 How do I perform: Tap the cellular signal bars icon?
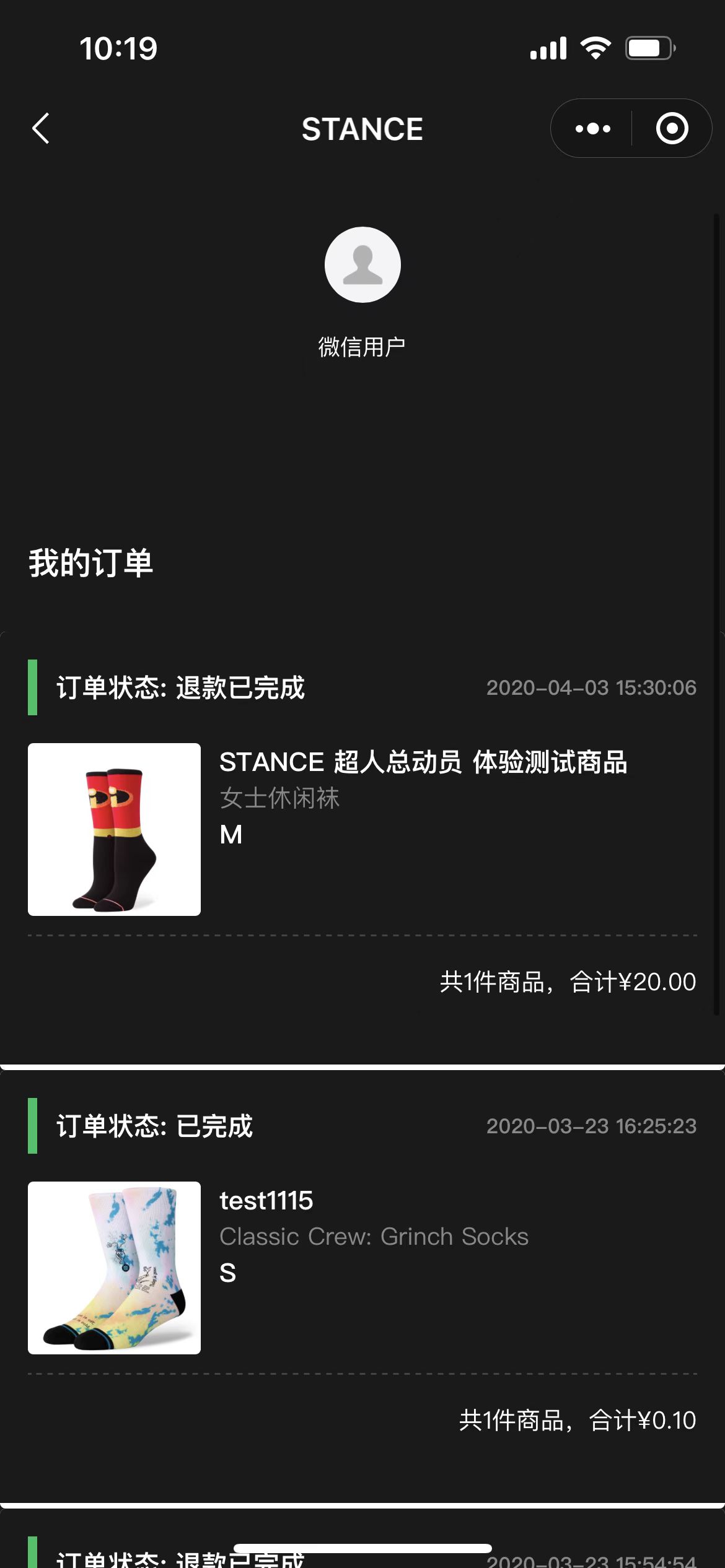tap(548, 47)
